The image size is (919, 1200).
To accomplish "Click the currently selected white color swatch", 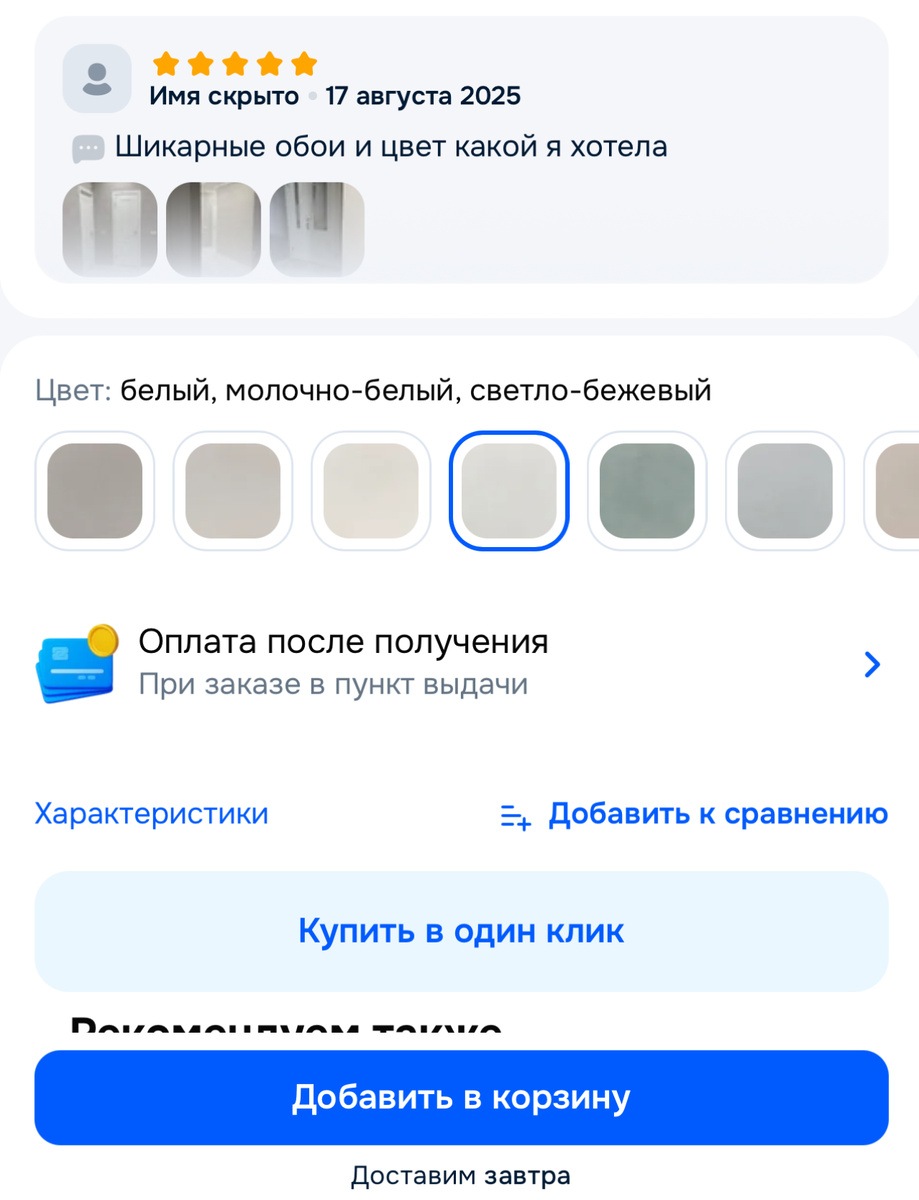I will coord(508,489).
